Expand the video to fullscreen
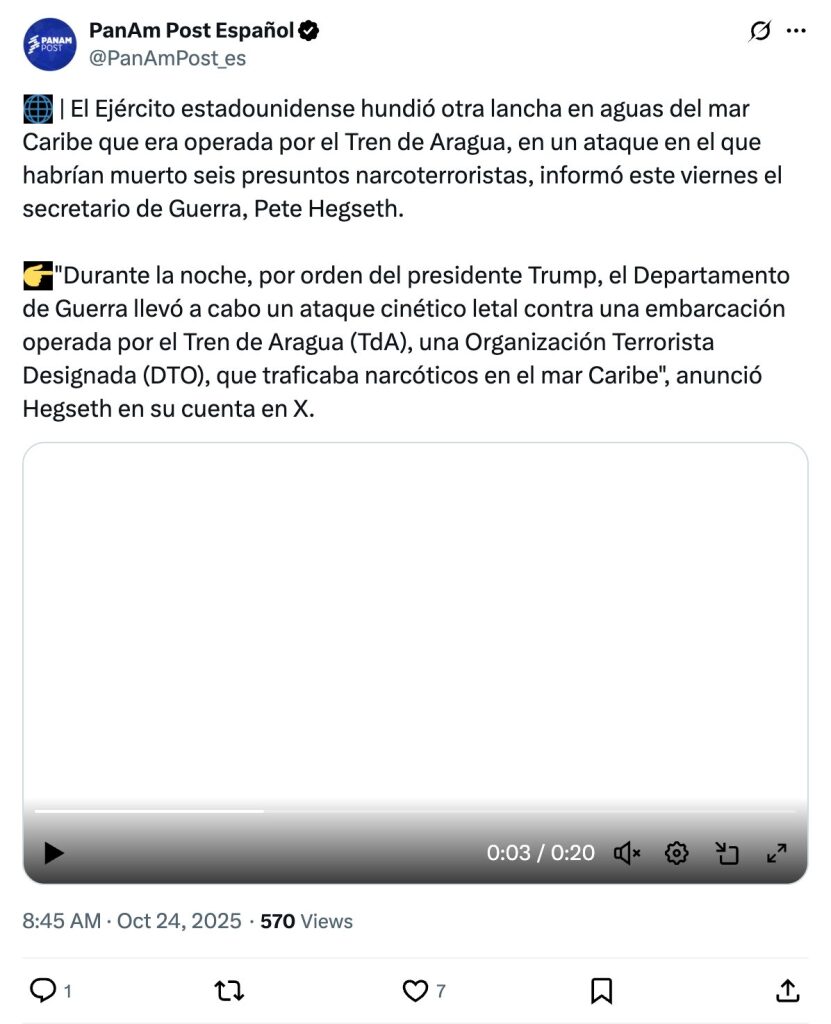831x1024 pixels. [x=776, y=853]
